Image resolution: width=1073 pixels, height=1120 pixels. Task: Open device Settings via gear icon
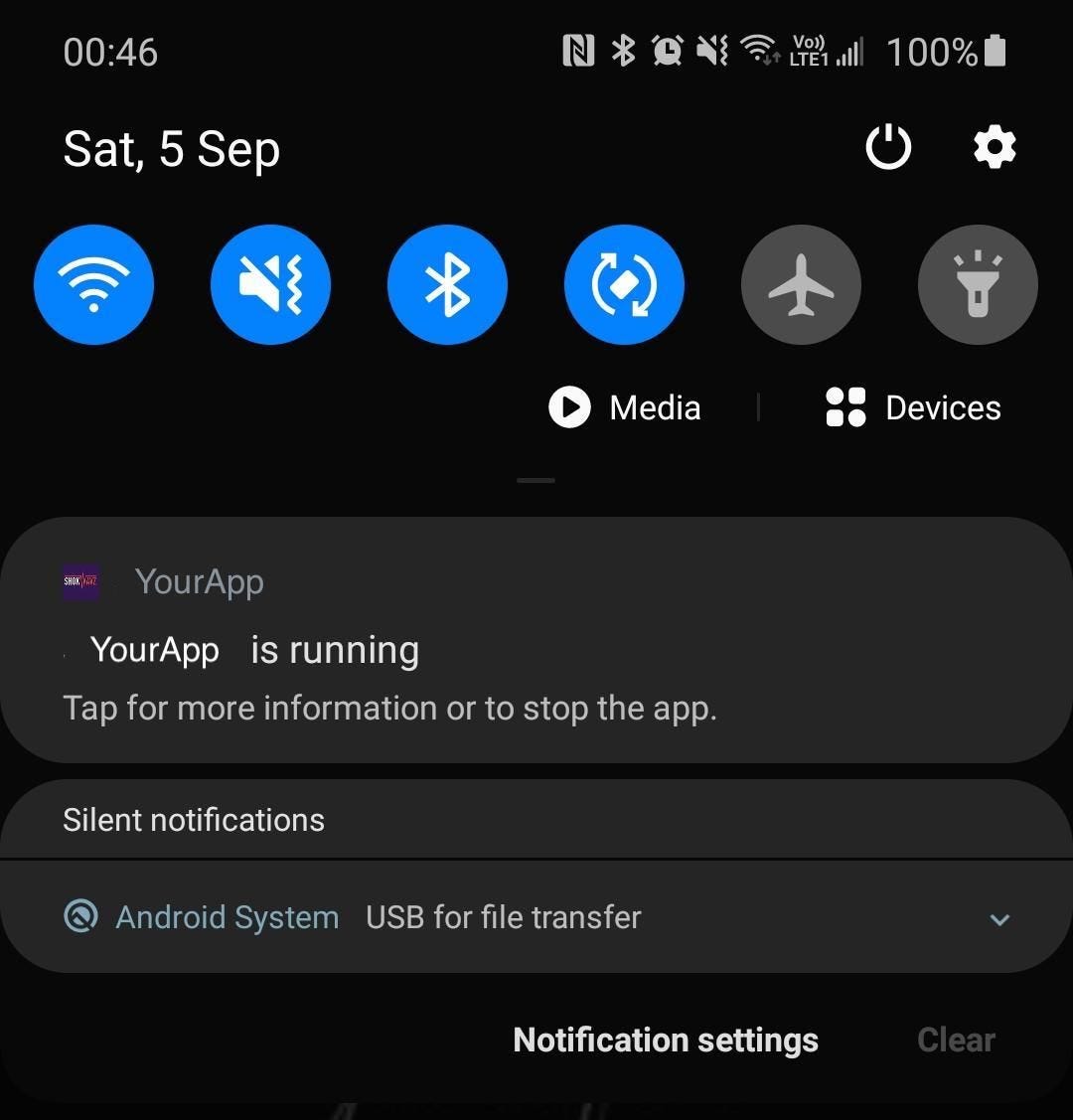click(x=994, y=147)
